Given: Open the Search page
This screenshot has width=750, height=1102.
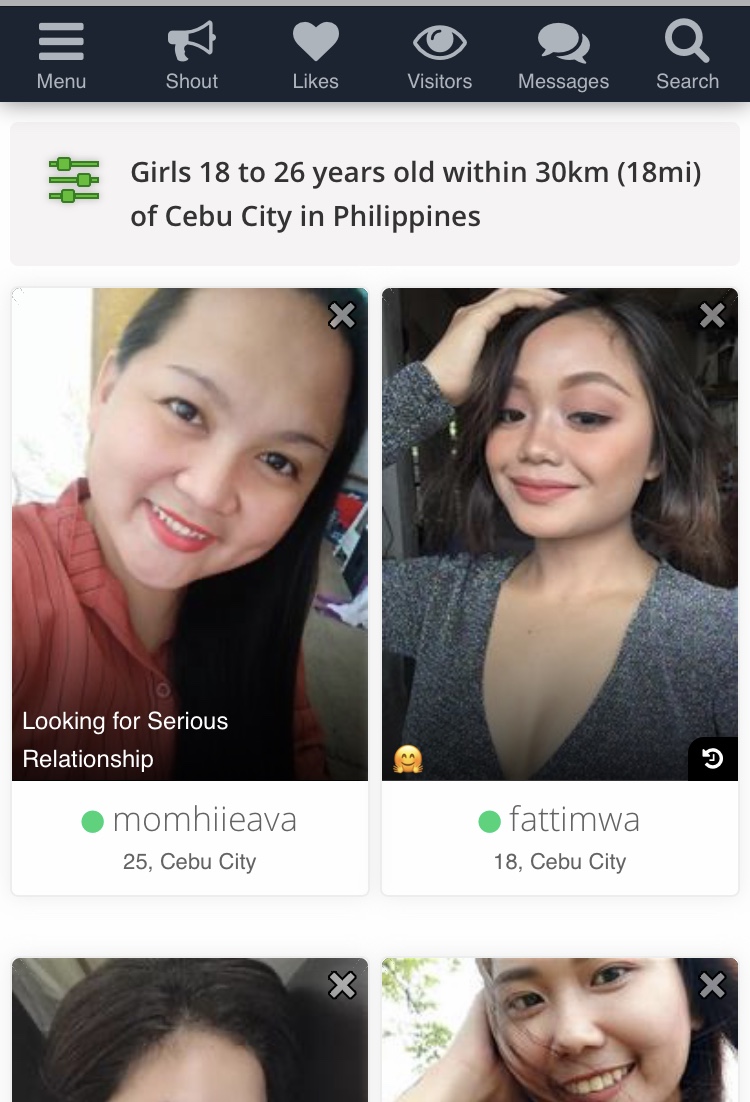Looking at the screenshot, I should tap(687, 56).
